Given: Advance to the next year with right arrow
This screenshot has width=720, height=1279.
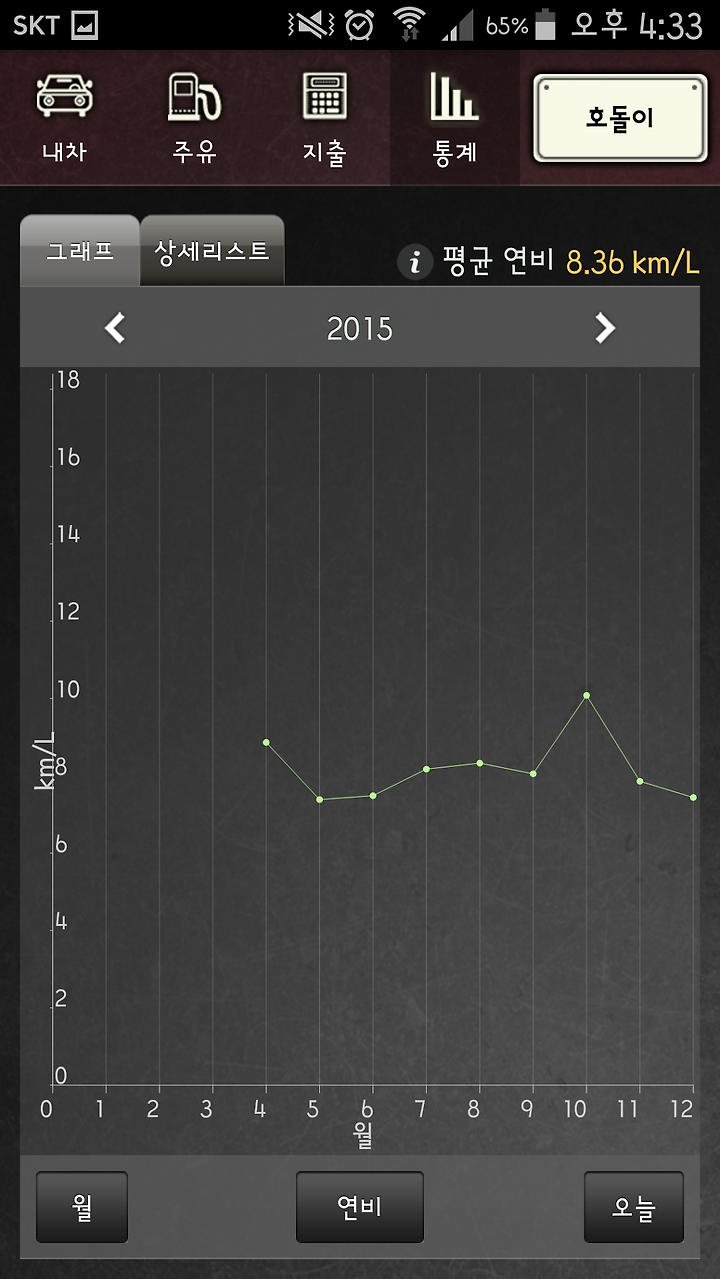Looking at the screenshot, I should (605, 328).
